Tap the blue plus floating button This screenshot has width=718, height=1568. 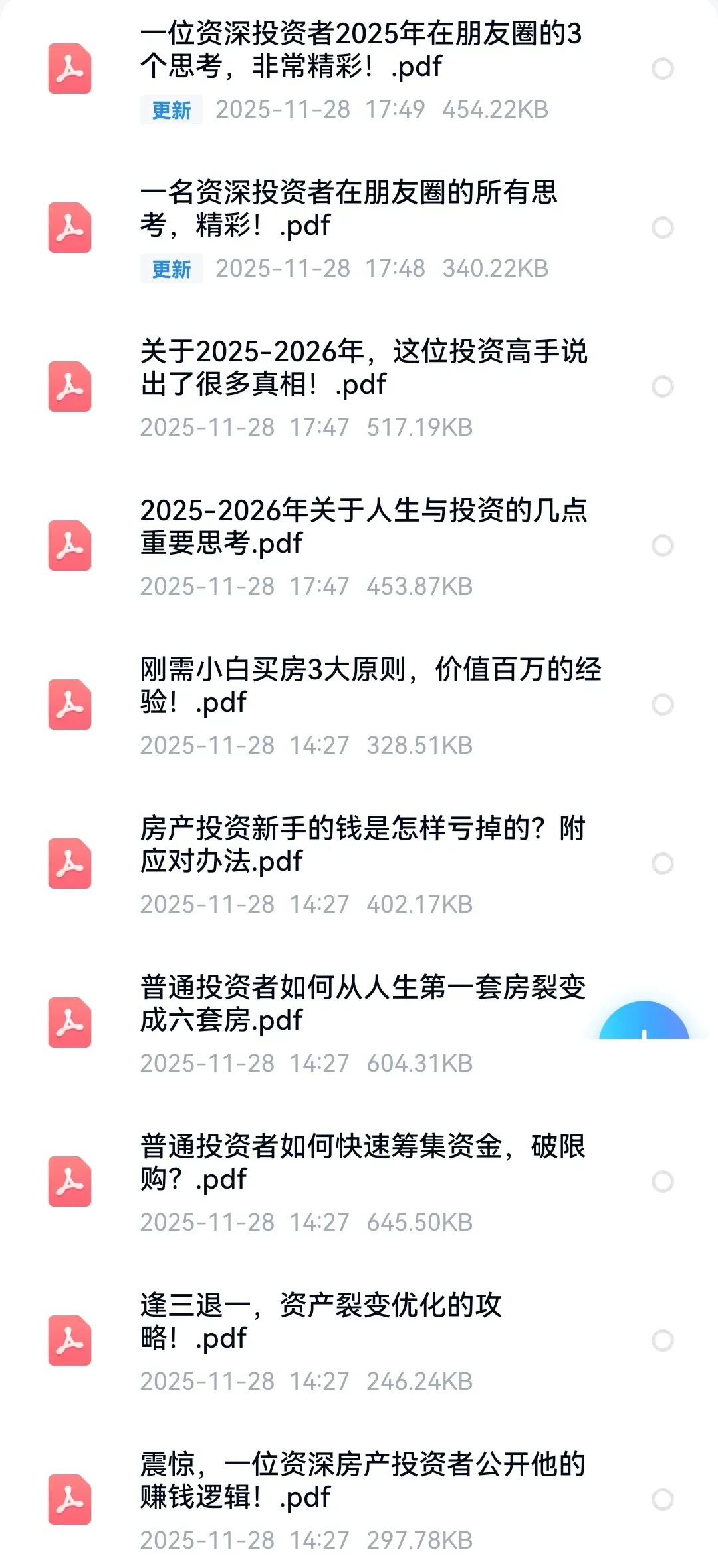(x=644, y=1024)
